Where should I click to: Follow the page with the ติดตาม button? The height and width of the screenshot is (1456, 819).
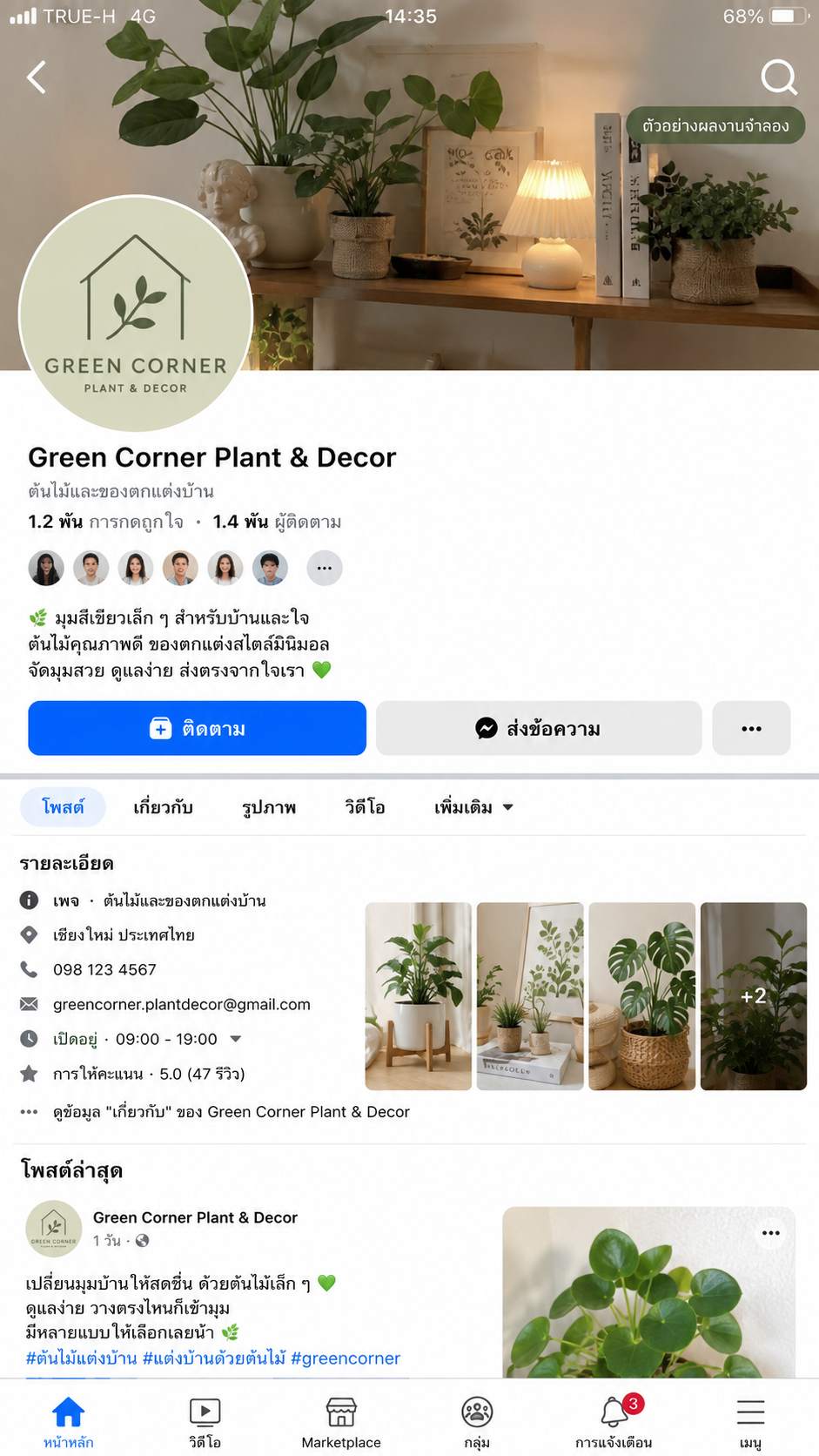(x=197, y=728)
